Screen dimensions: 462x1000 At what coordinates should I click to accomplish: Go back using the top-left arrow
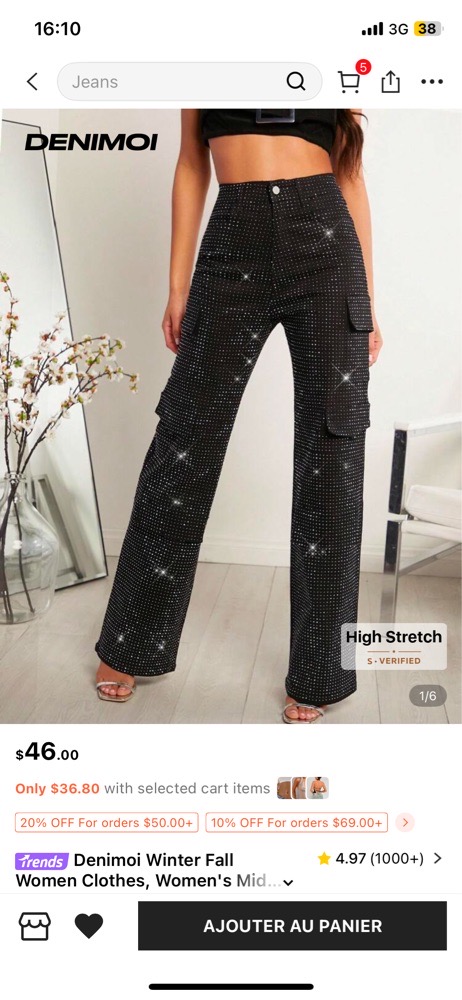pyautogui.click(x=32, y=82)
